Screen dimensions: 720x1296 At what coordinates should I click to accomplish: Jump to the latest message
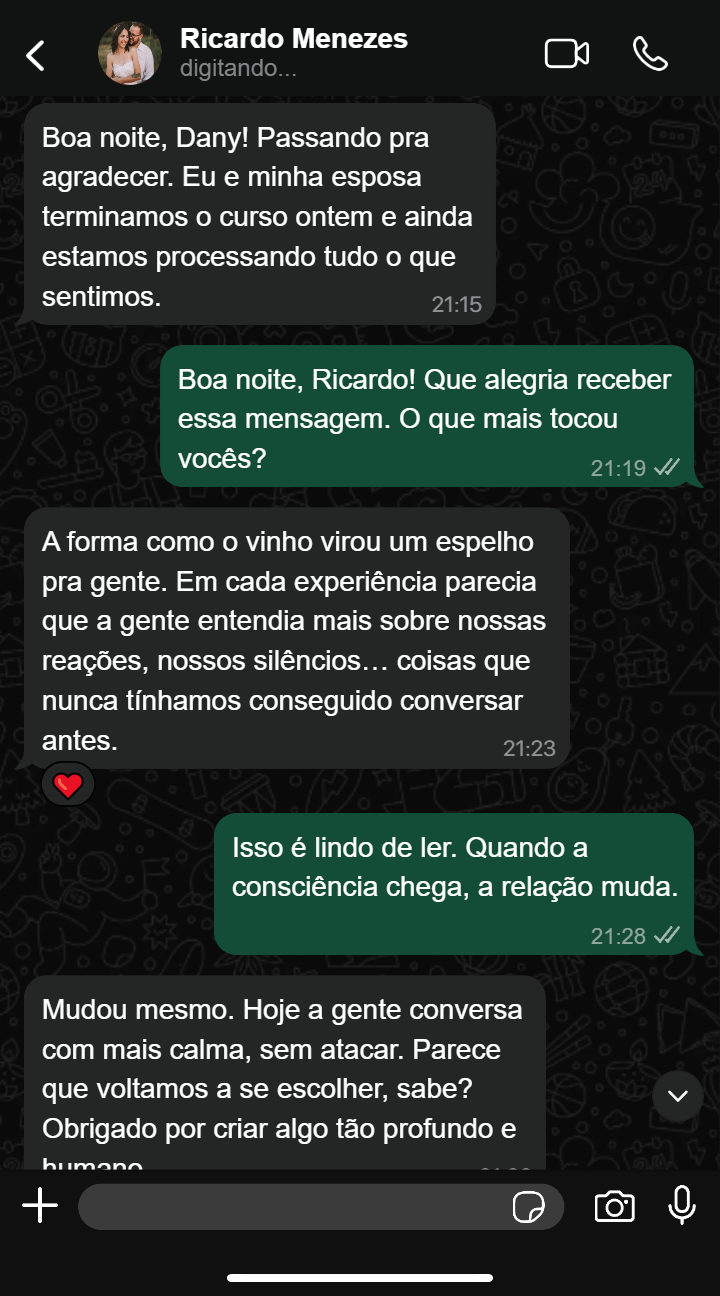coord(678,1095)
